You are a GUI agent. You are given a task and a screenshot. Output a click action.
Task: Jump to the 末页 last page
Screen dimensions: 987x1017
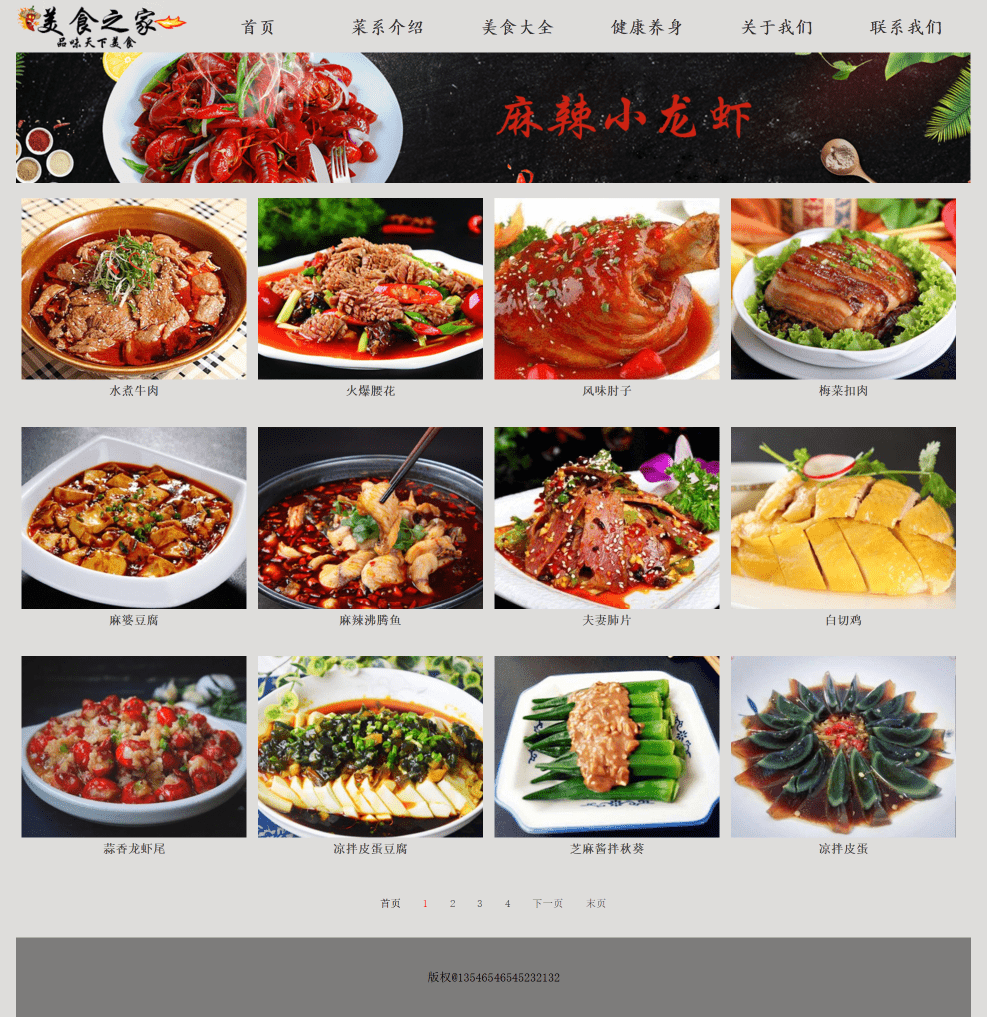click(598, 903)
